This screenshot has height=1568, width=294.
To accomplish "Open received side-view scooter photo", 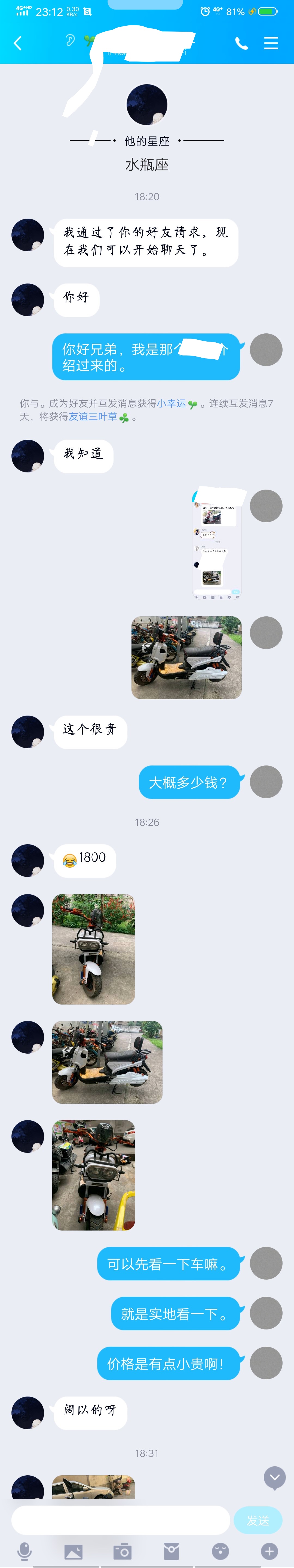I will (107, 1062).
